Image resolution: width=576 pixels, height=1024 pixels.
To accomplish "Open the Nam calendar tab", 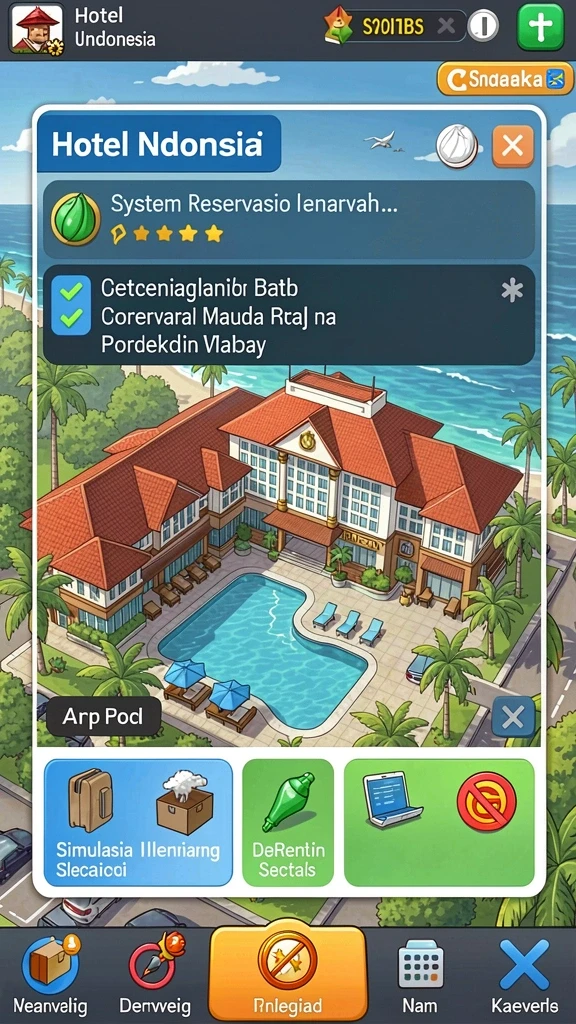I will pos(420,975).
